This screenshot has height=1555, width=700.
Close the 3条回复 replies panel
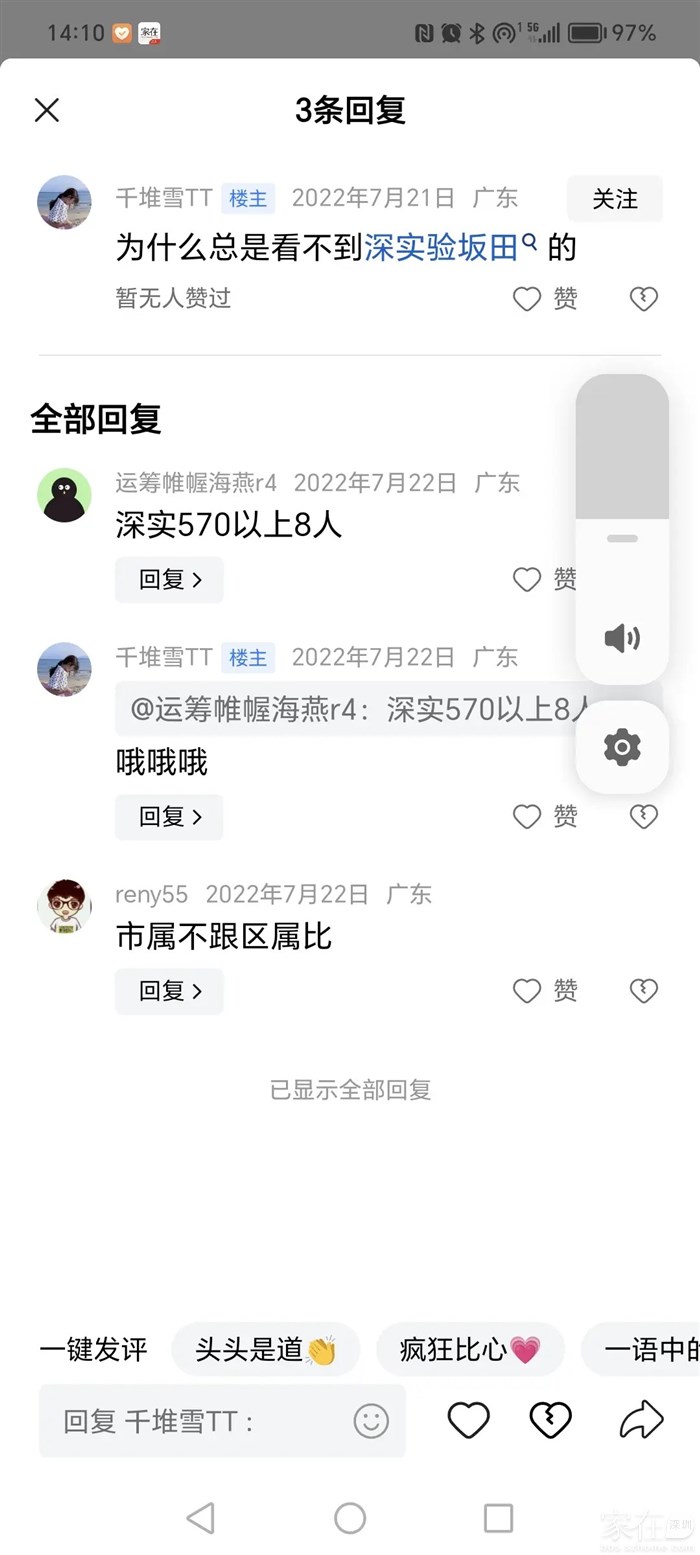coord(47,110)
